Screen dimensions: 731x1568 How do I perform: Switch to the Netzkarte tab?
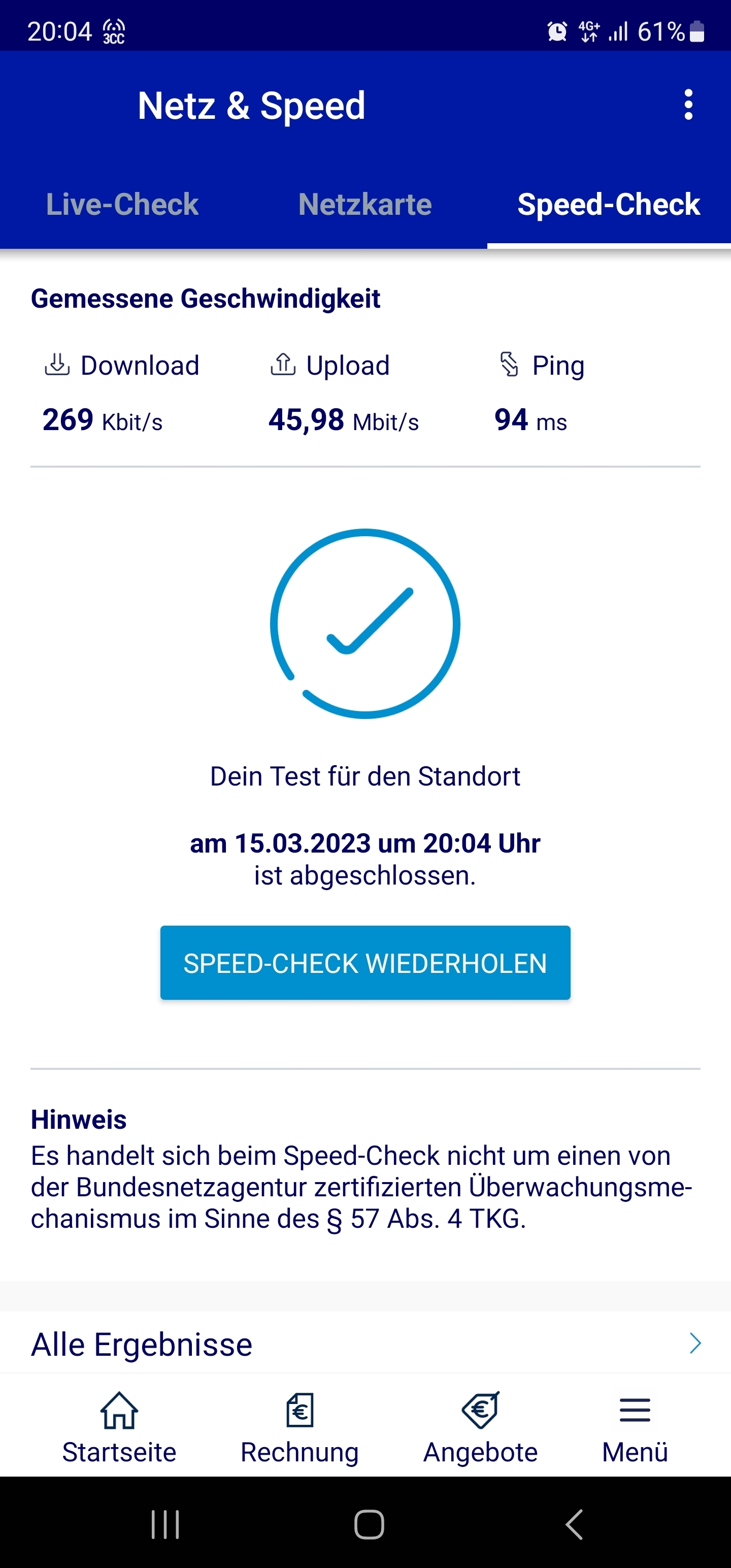365,205
